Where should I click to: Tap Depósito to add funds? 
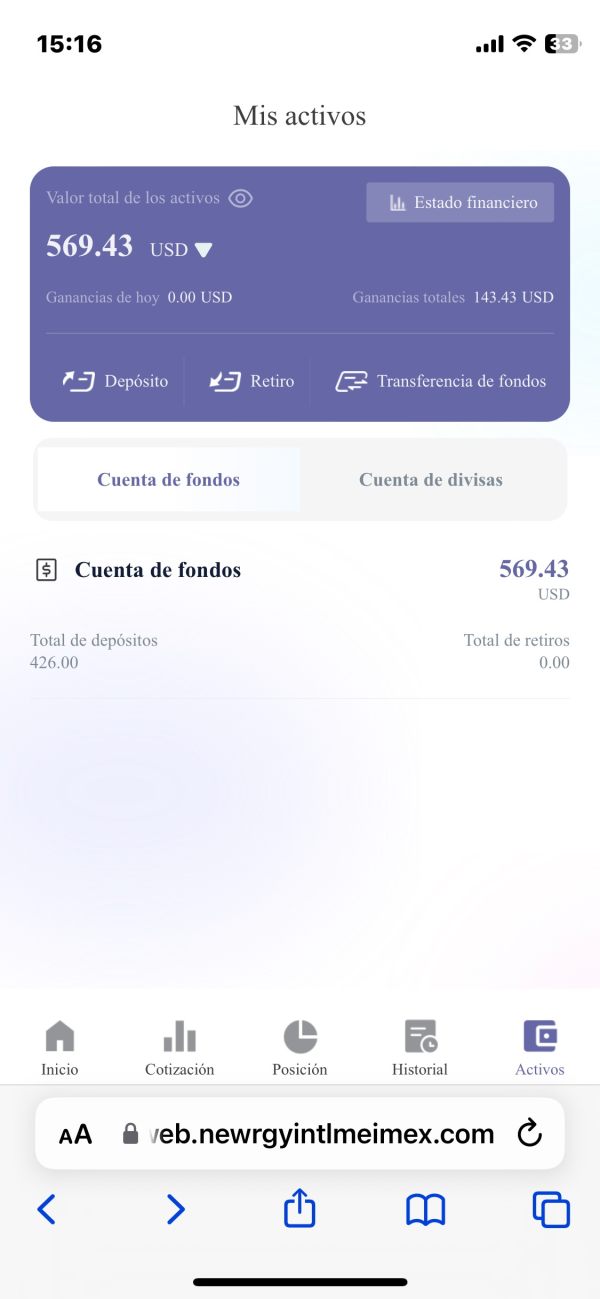115,381
